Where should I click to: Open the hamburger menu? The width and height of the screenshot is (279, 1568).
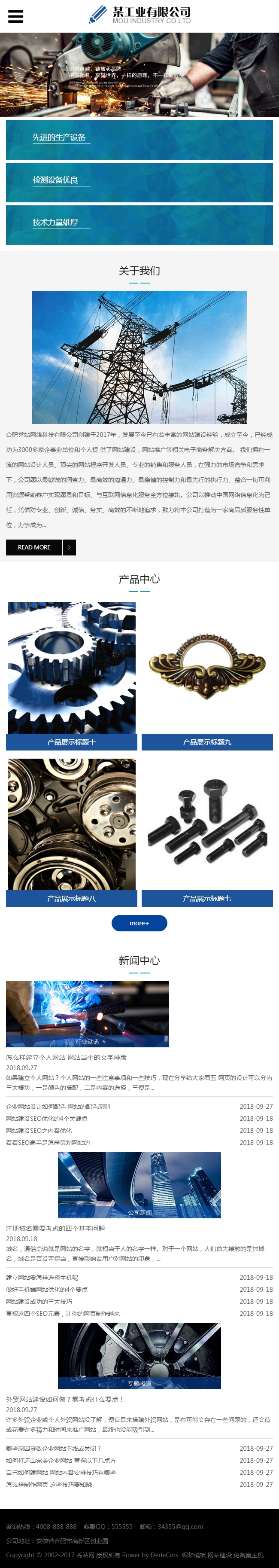(x=16, y=16)
